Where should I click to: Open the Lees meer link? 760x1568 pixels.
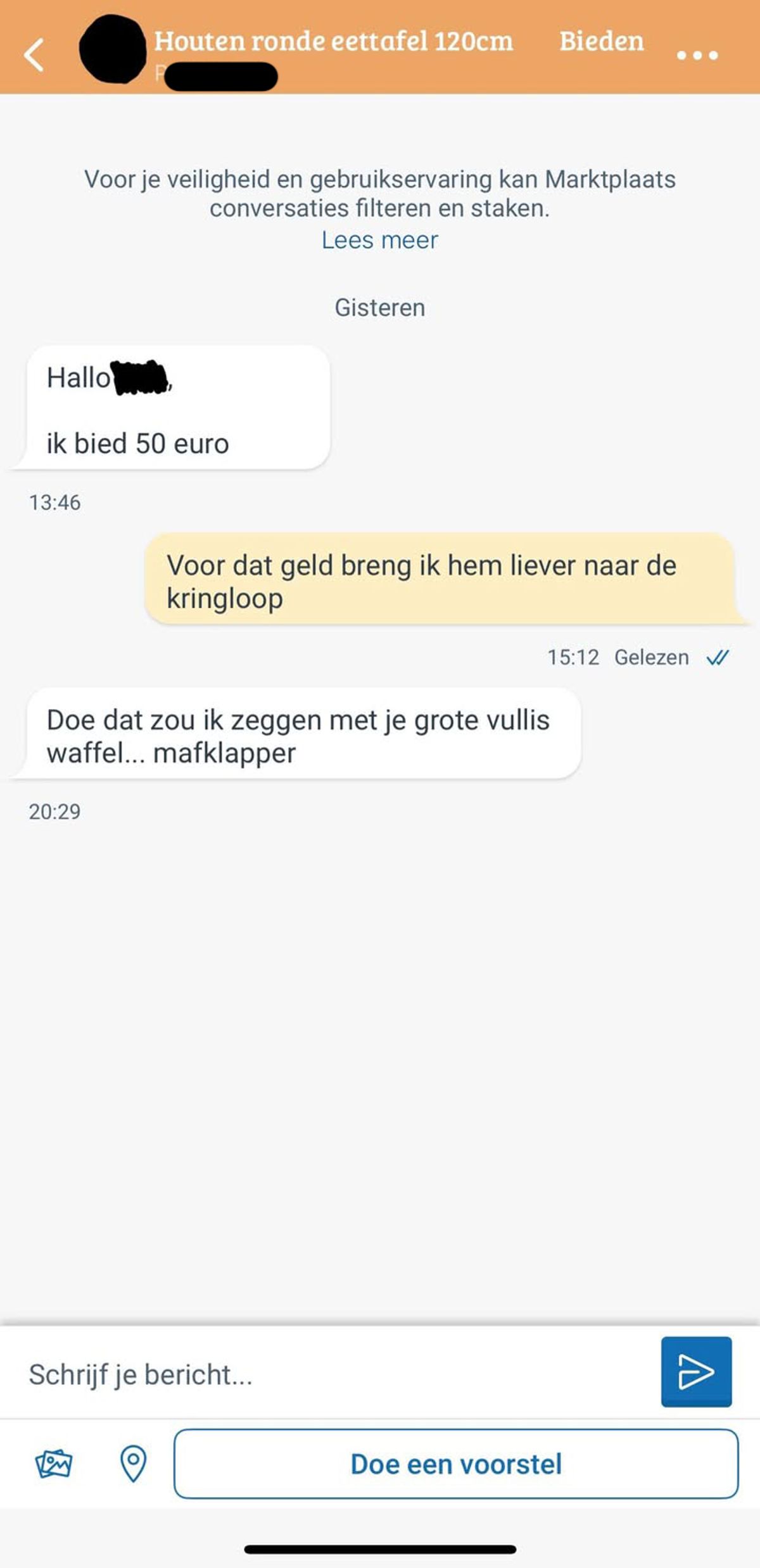[379, 240]
